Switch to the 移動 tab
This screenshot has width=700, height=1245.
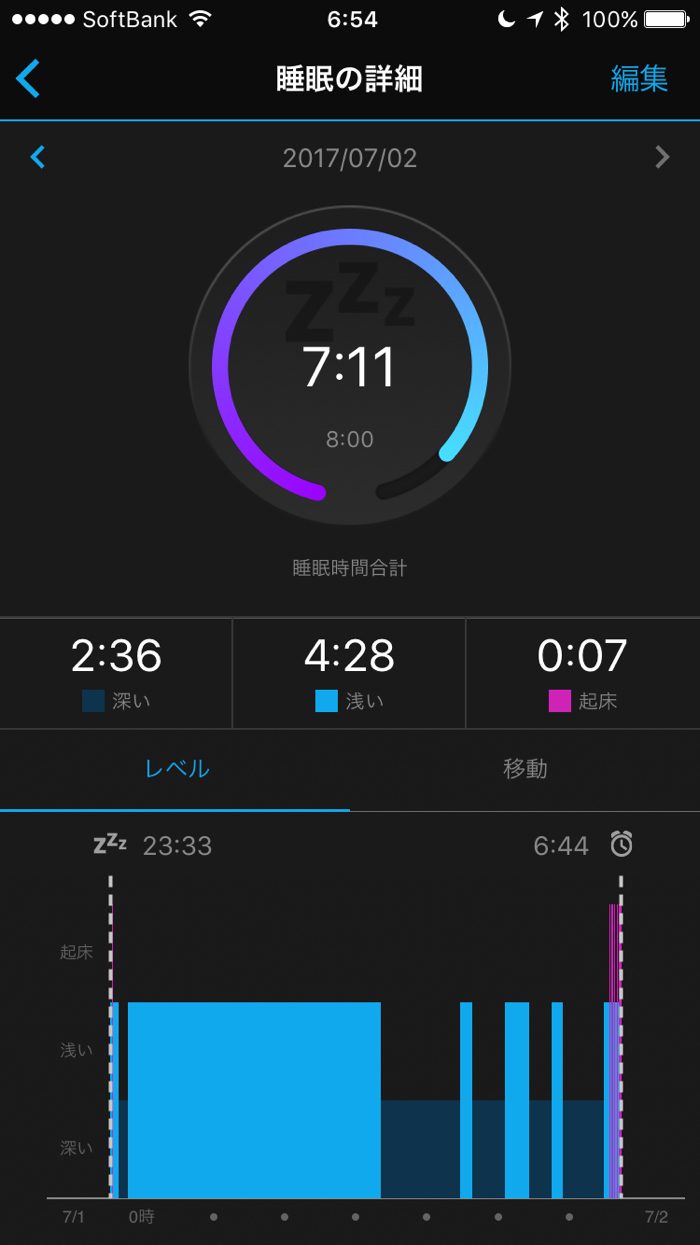[x=525, y=769]
